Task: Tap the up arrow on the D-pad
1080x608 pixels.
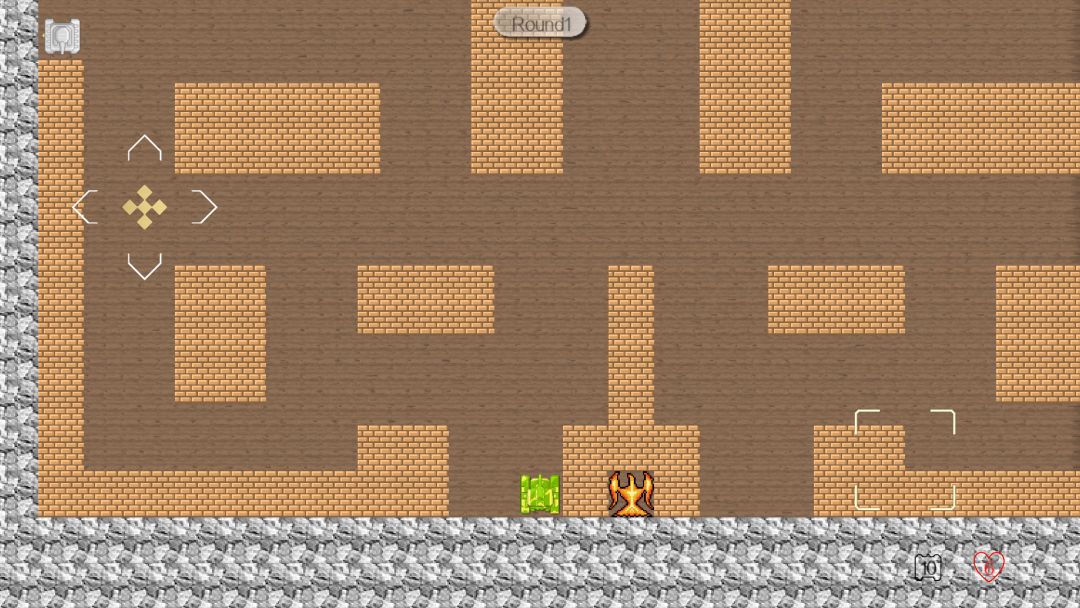Action: coord(144,148)
